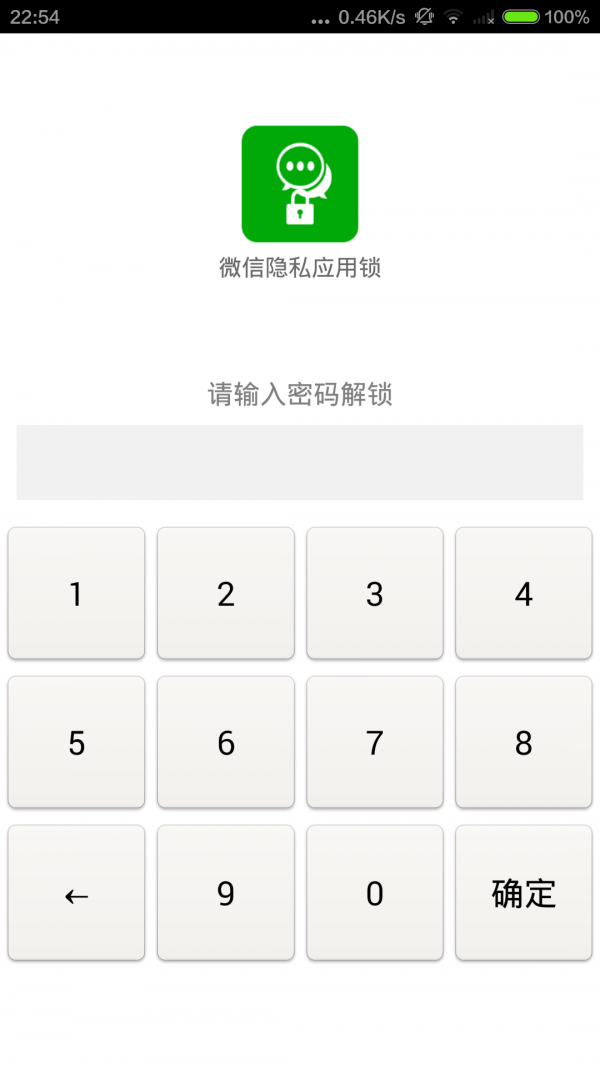Tap the 5 key
Image resolution: width=600 pixels, height=1067 pixels.
pos(76,742)
